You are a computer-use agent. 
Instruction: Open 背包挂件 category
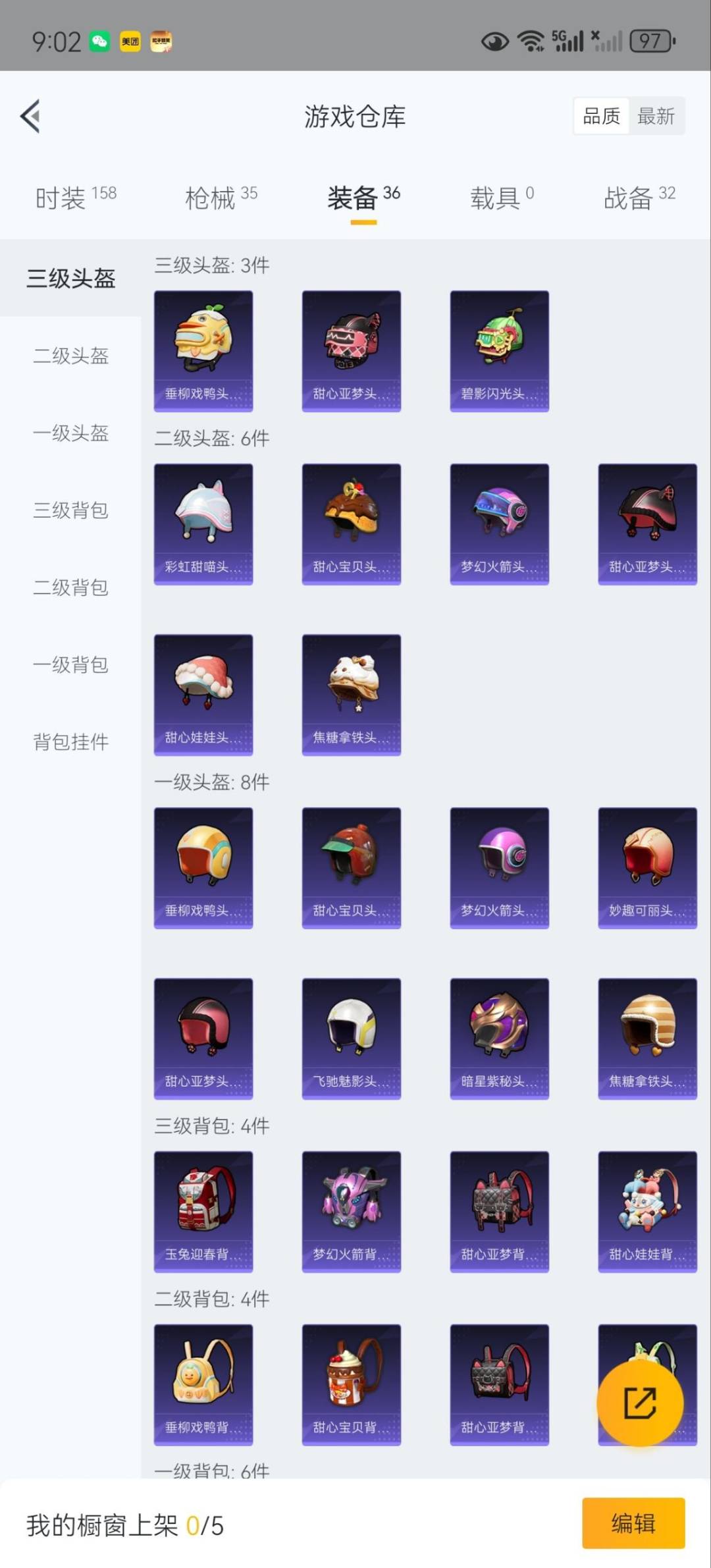coord(70,742)
